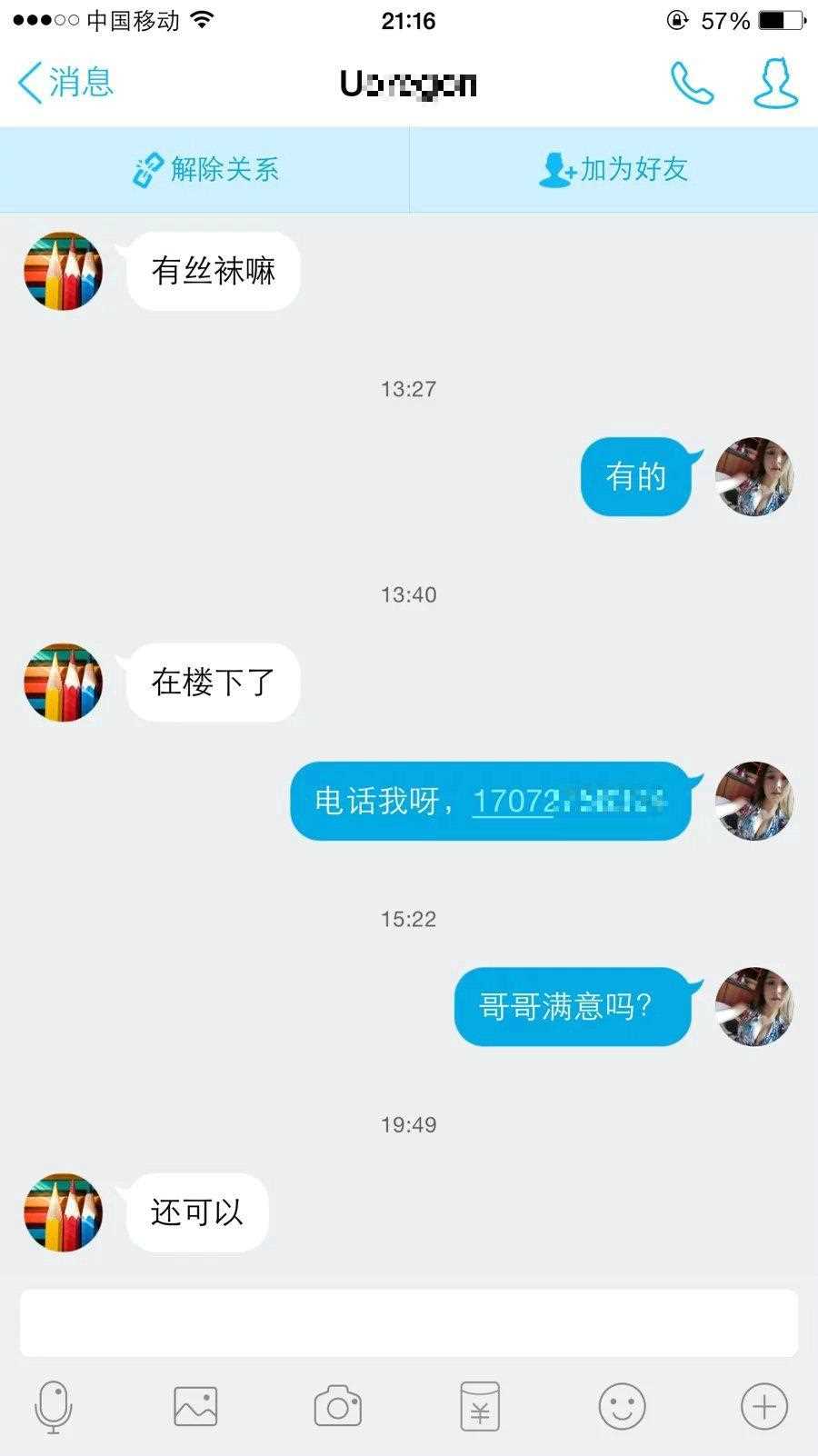Open the voice message microphone
The height and width of the screenshot is (1456, 818).
pos(53,1407)
